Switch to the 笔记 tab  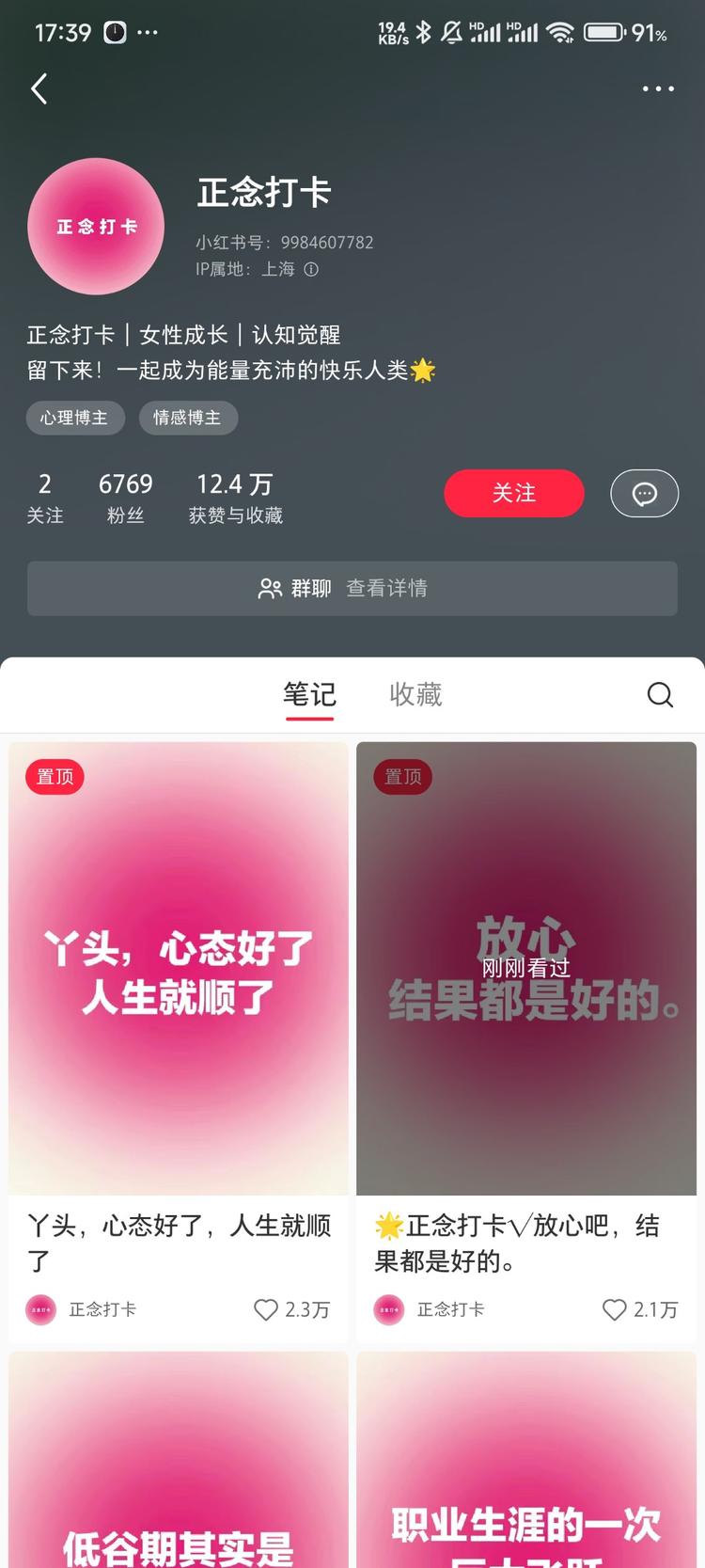coord(309,695)
